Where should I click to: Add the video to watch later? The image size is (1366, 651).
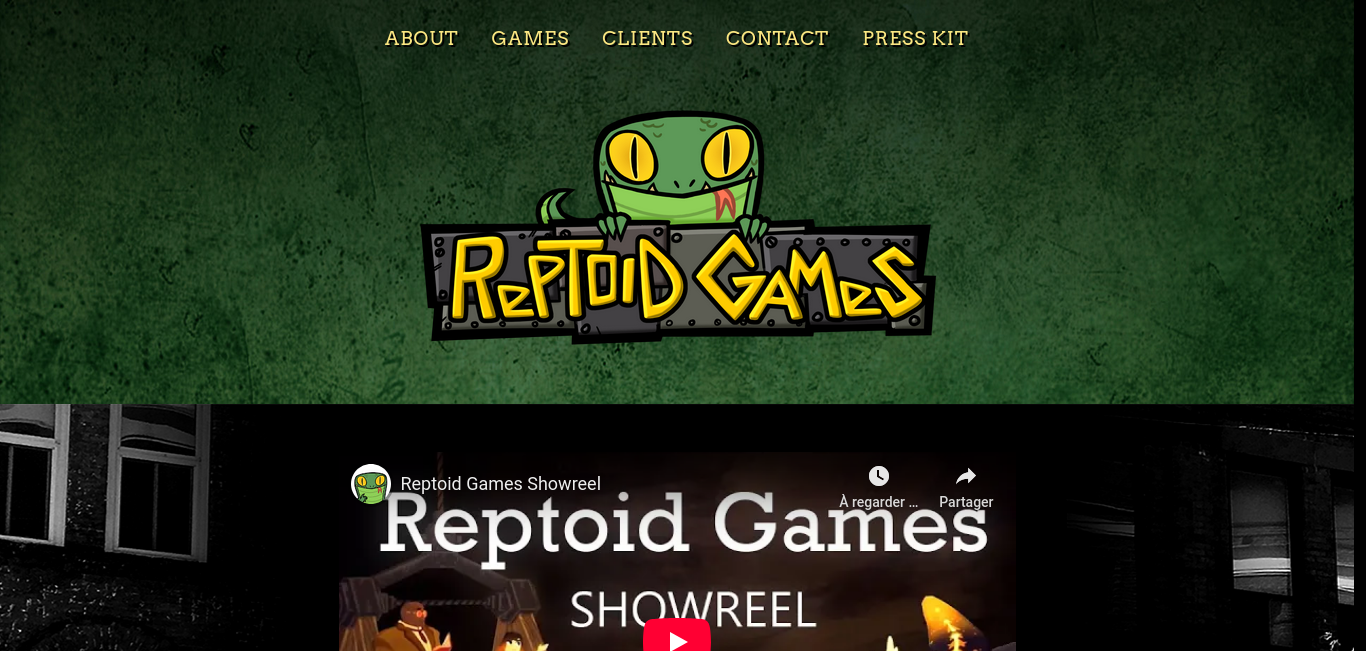[878, 477]
